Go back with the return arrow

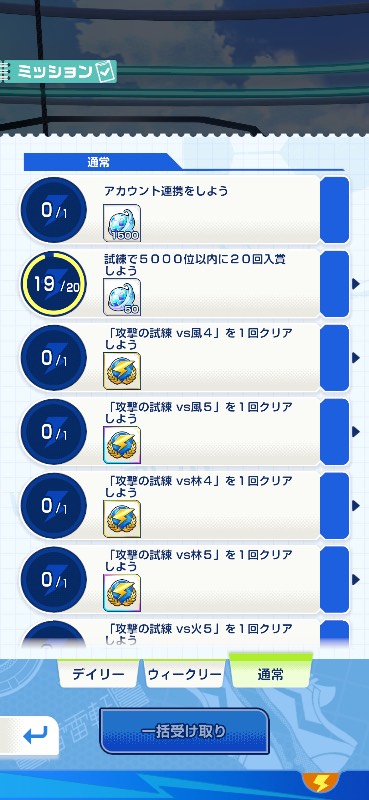click(31, 735)
